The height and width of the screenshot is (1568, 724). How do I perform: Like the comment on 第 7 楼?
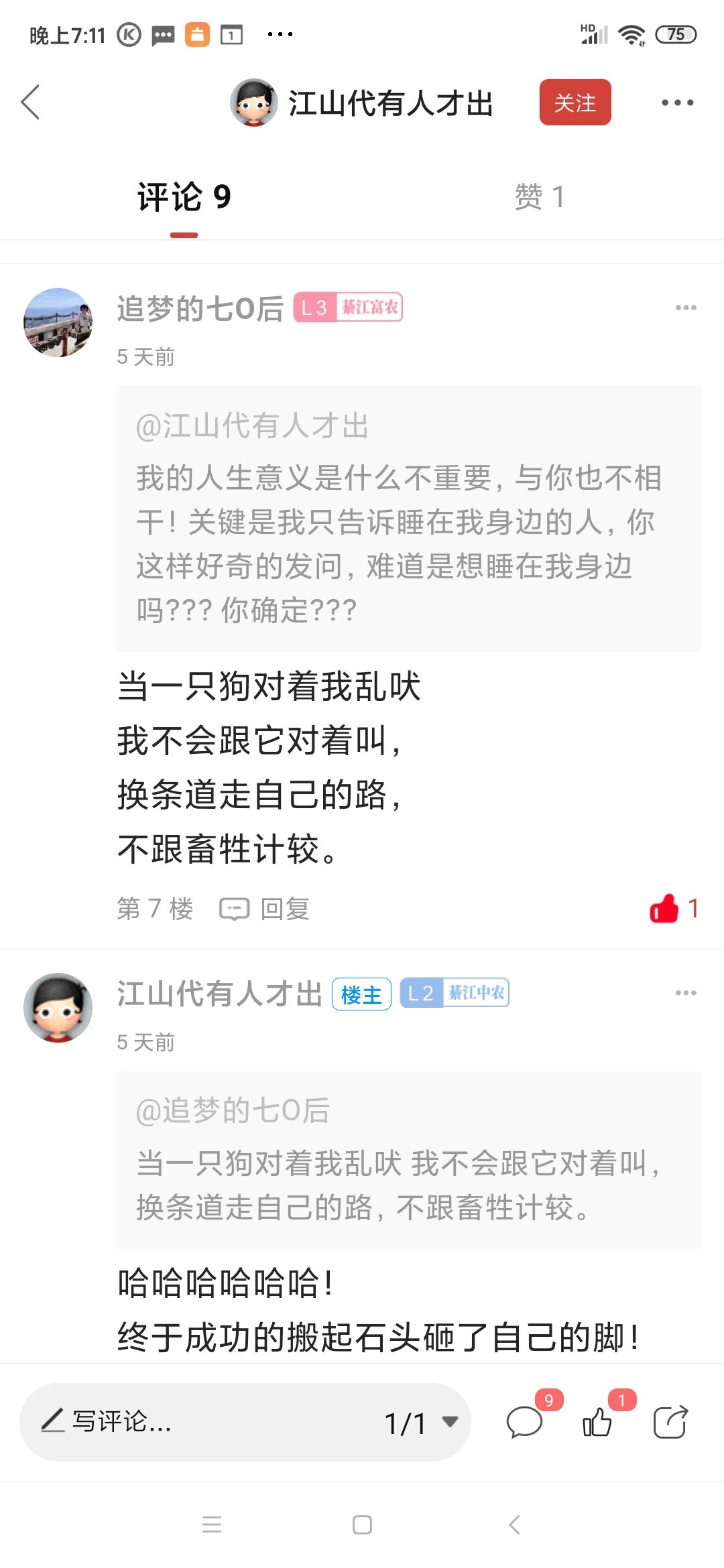click(665, 909)
